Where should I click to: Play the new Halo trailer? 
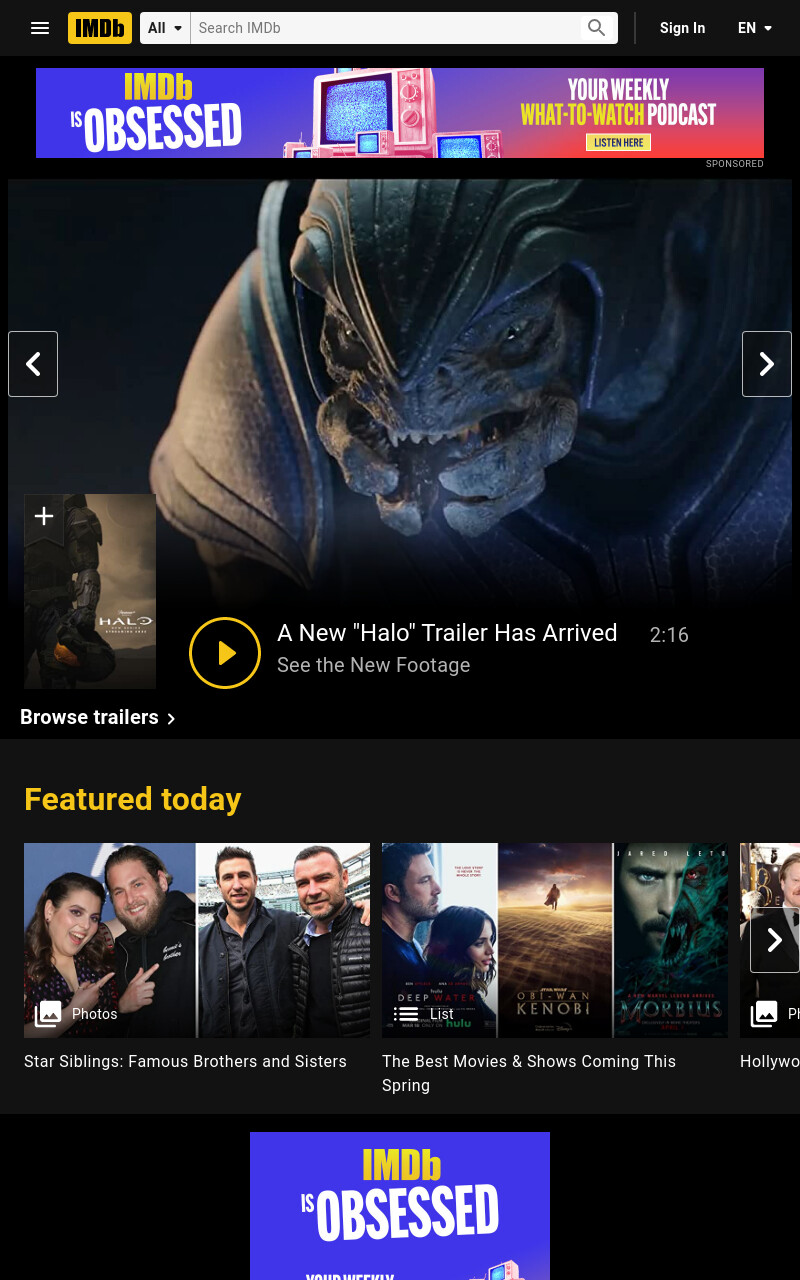pos(225,653)
